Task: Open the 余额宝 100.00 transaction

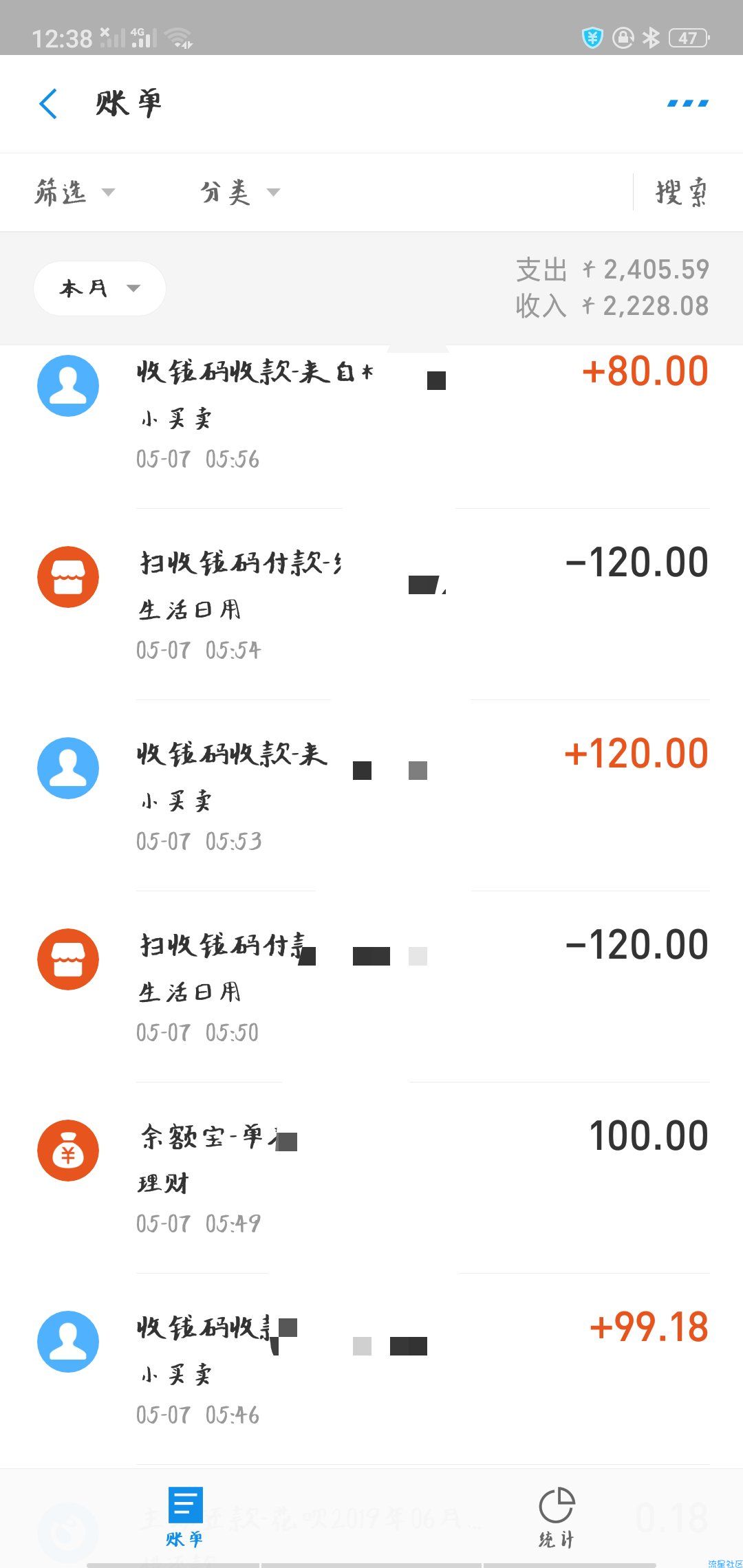Action: coord(371,1178)
